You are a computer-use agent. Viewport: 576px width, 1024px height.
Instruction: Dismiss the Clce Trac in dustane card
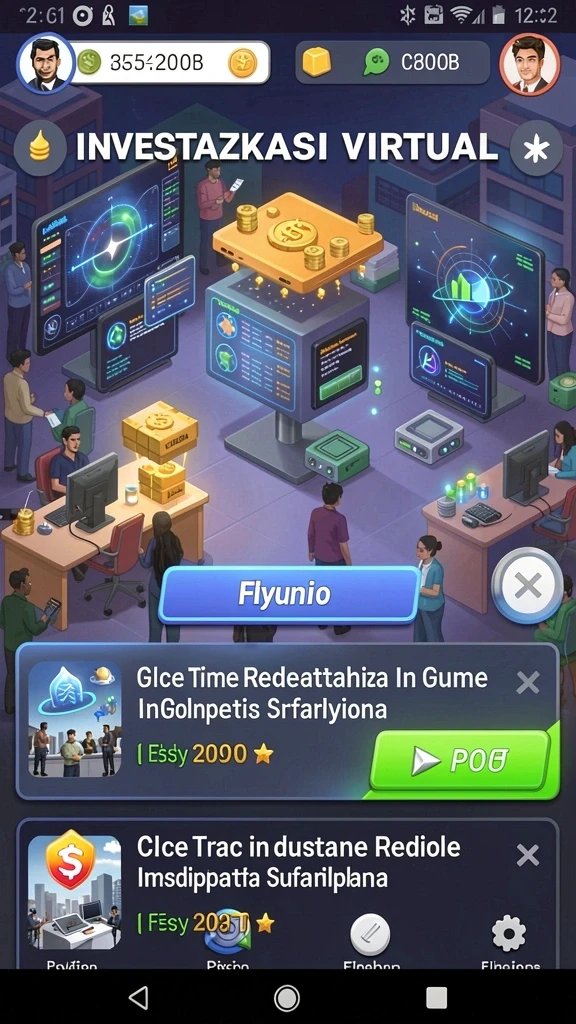pyautogui.click(x=527, y=855)
